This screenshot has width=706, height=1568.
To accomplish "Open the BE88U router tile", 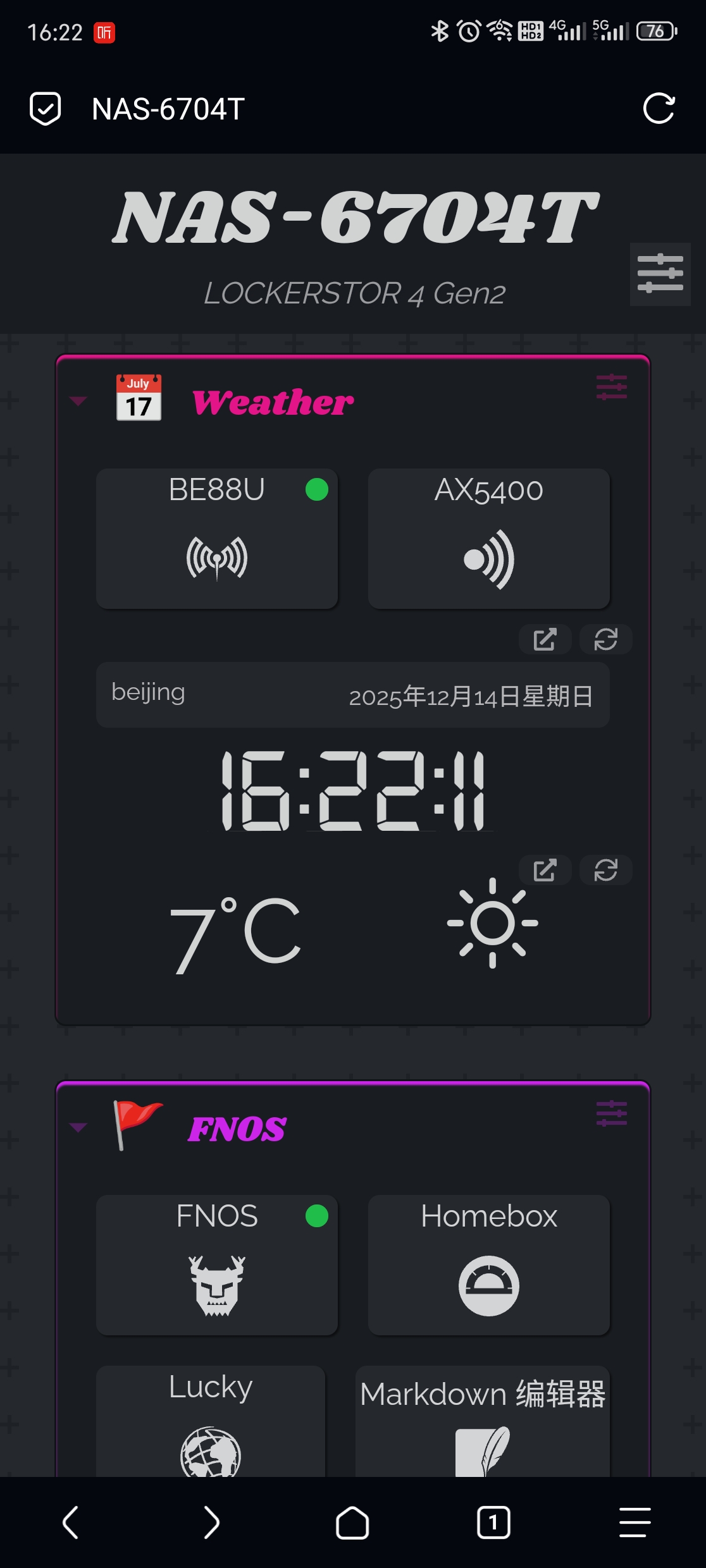I will point(217,539).
